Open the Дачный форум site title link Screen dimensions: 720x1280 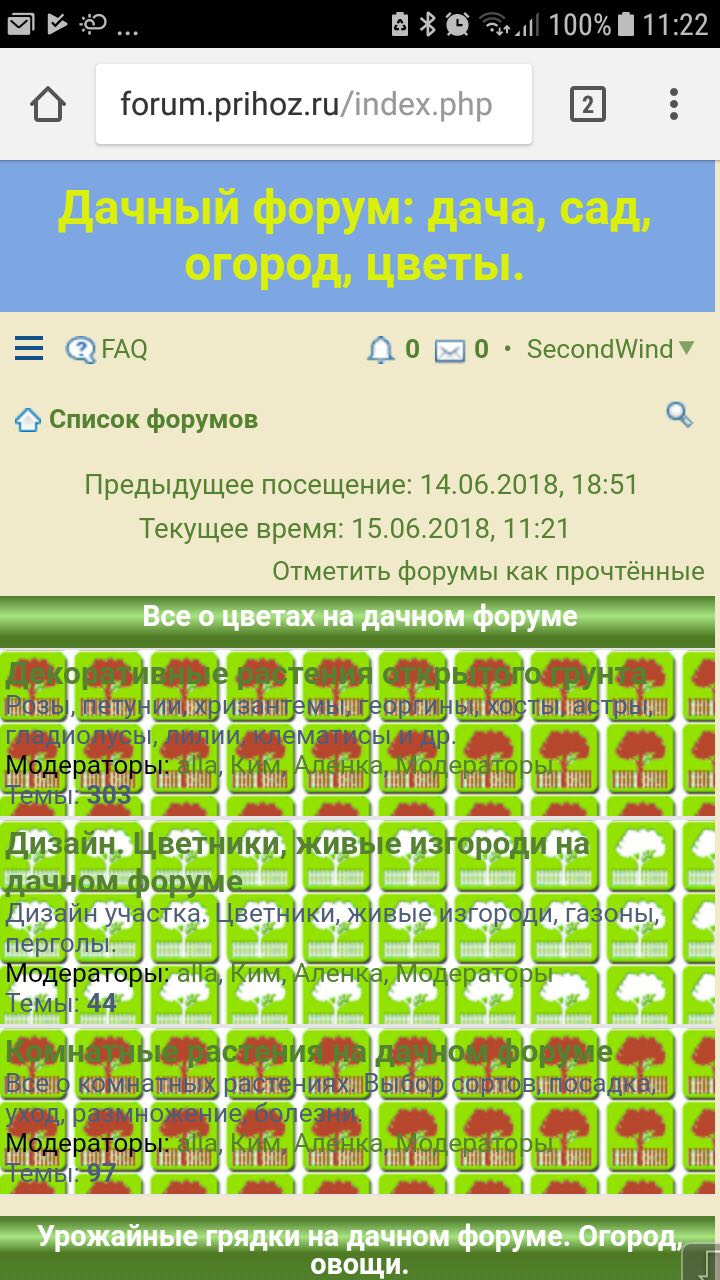point(355,237)
